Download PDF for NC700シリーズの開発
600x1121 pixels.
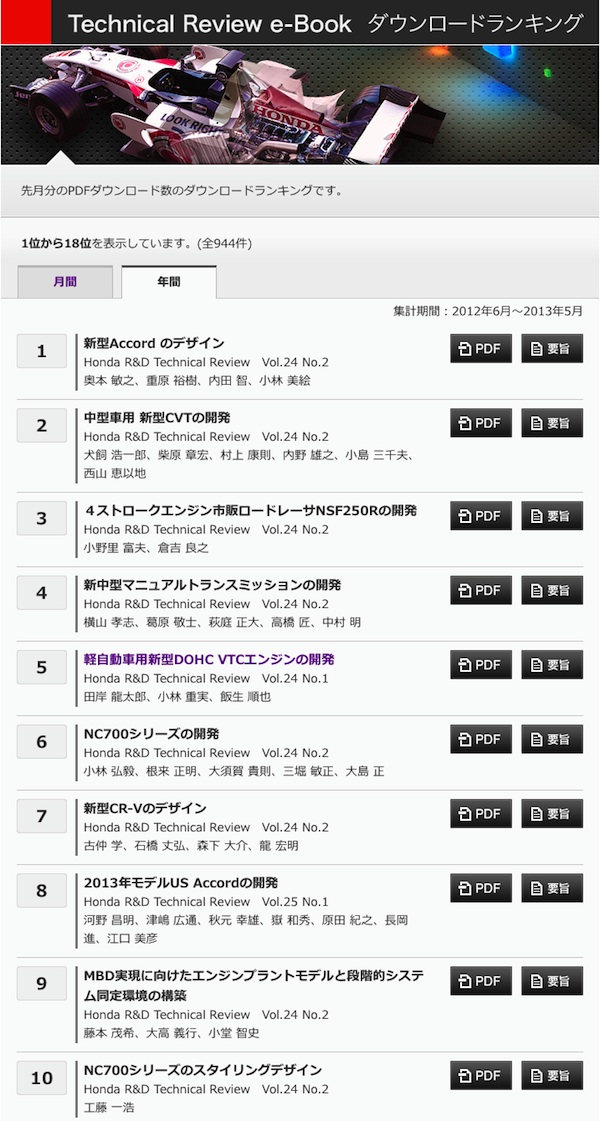[x=480, y=739]
